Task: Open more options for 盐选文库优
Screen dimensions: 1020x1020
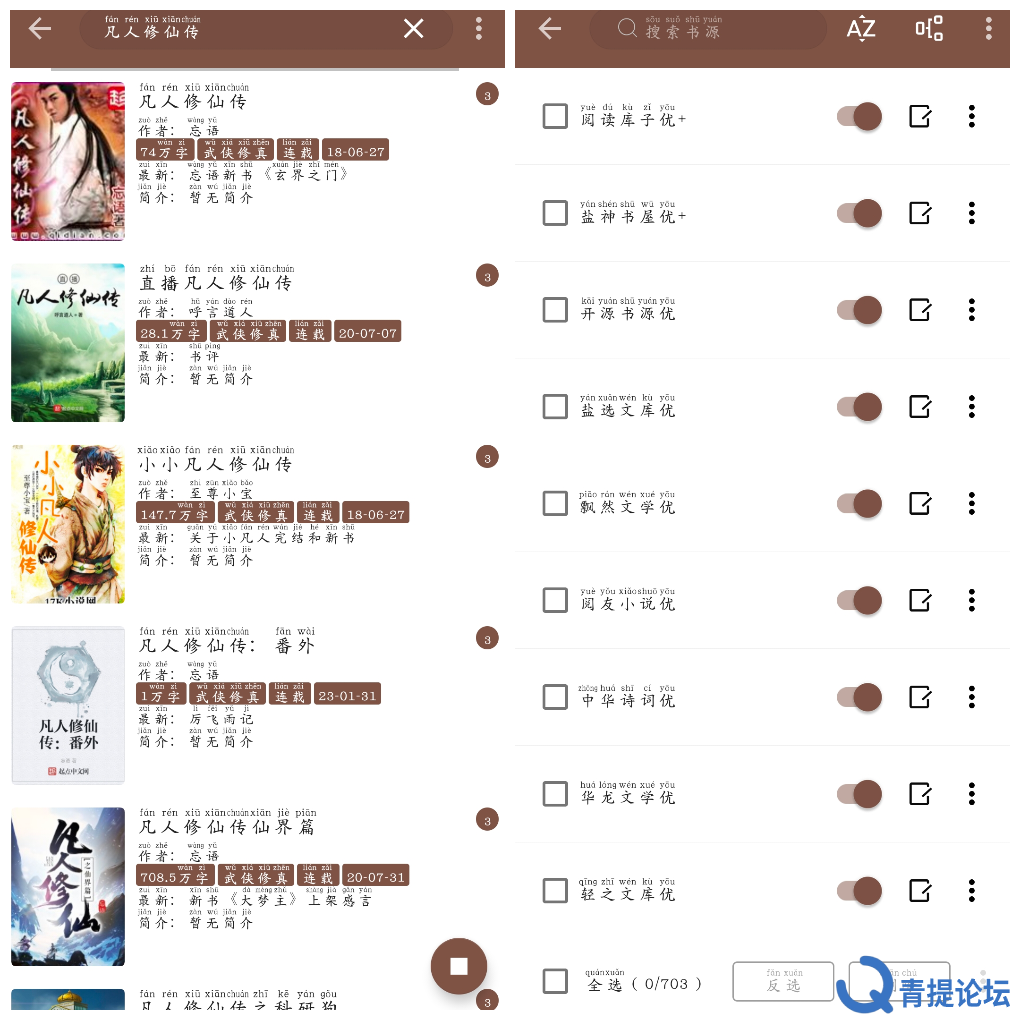Action: [x=971, y=407]
